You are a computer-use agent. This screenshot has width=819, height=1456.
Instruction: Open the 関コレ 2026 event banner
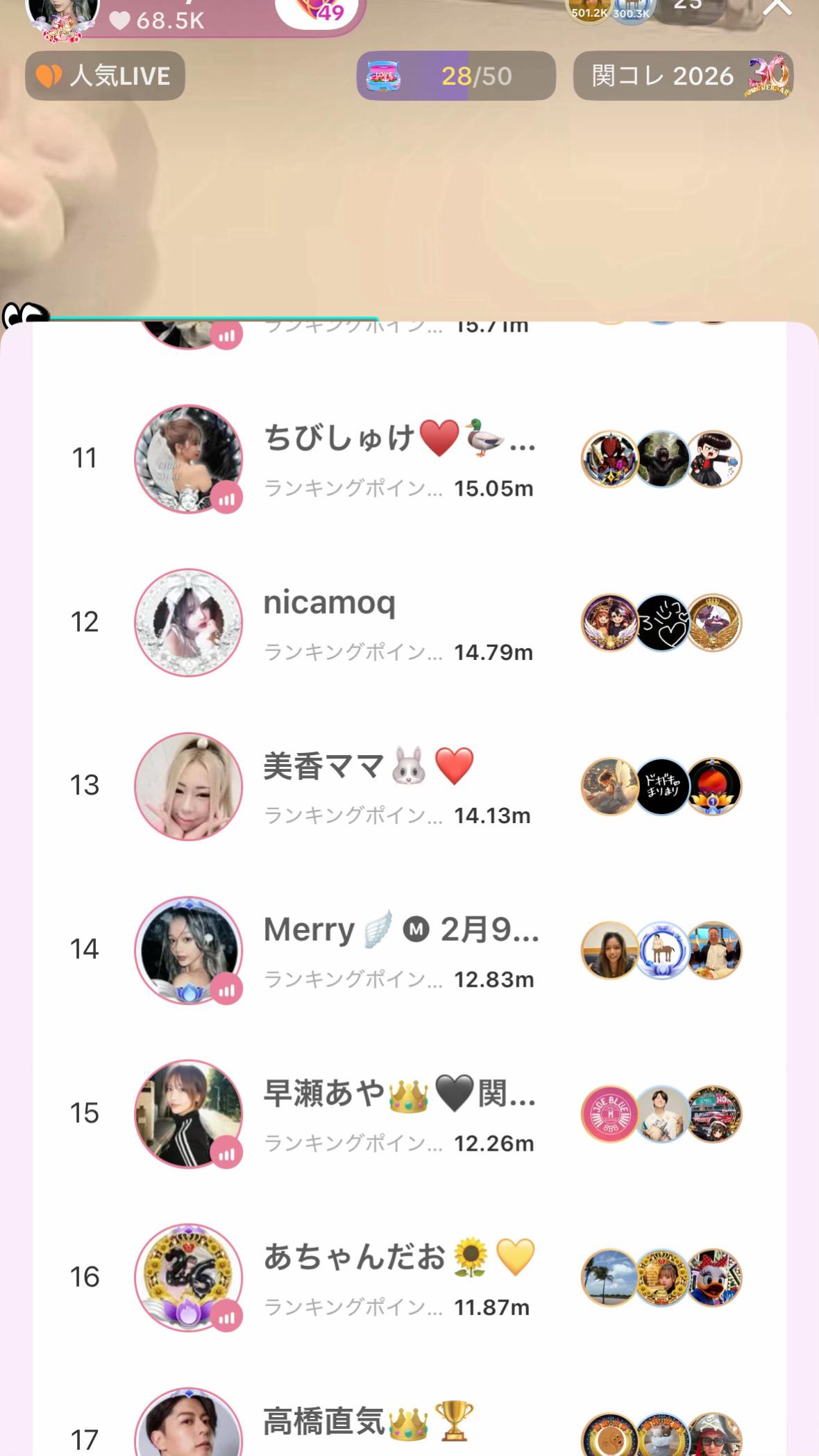pos(684,76)
